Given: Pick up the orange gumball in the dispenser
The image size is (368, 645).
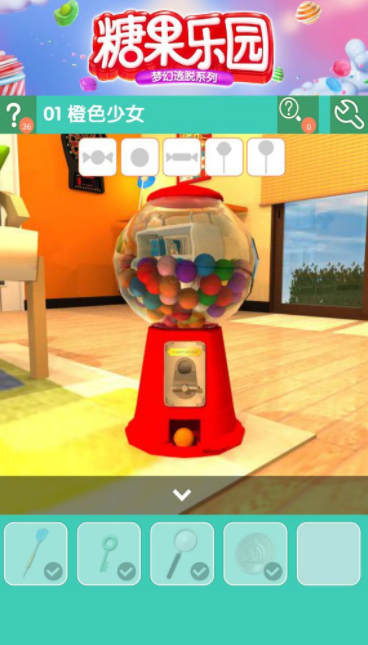Looking at the screenshot, I should point(183,437).
